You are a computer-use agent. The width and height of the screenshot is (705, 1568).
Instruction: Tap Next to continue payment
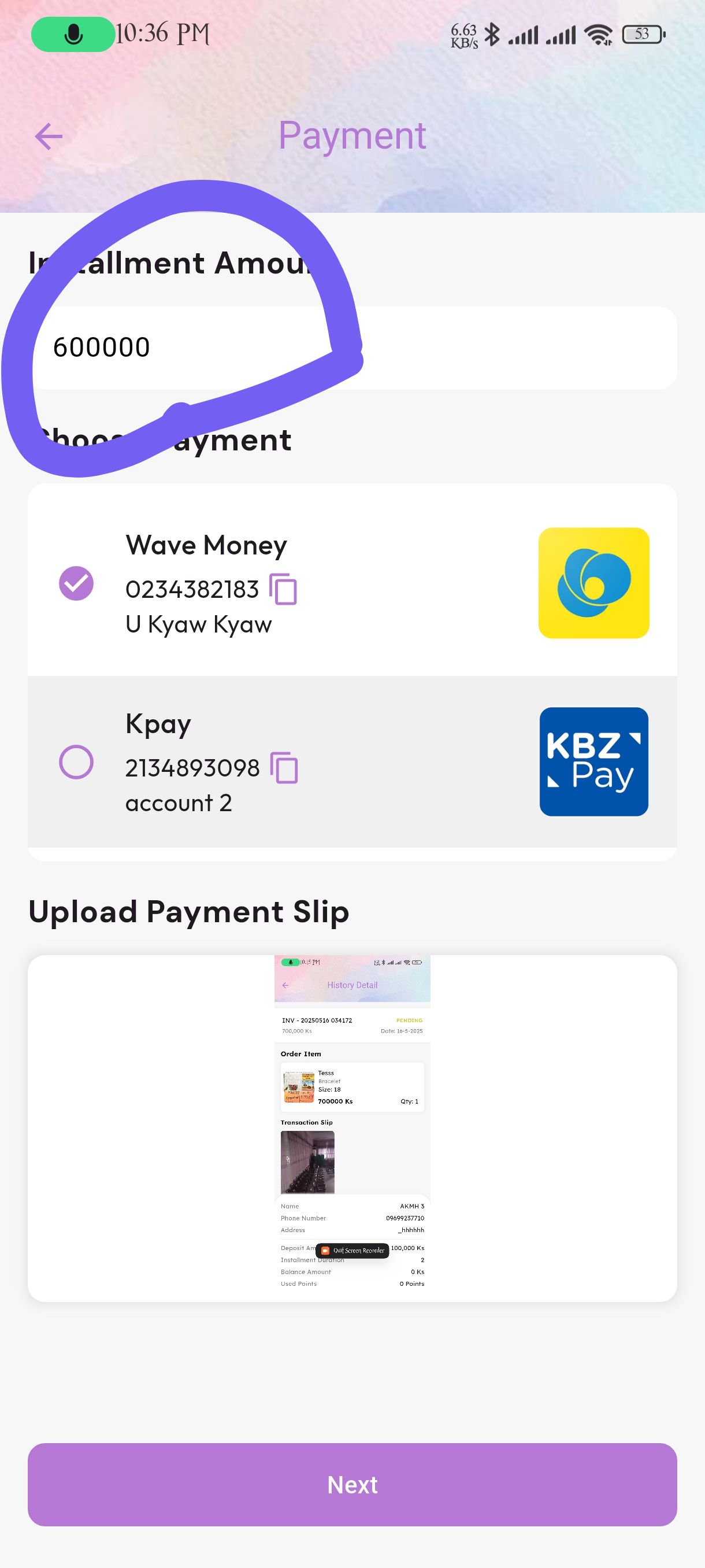tap(352, 1485)
